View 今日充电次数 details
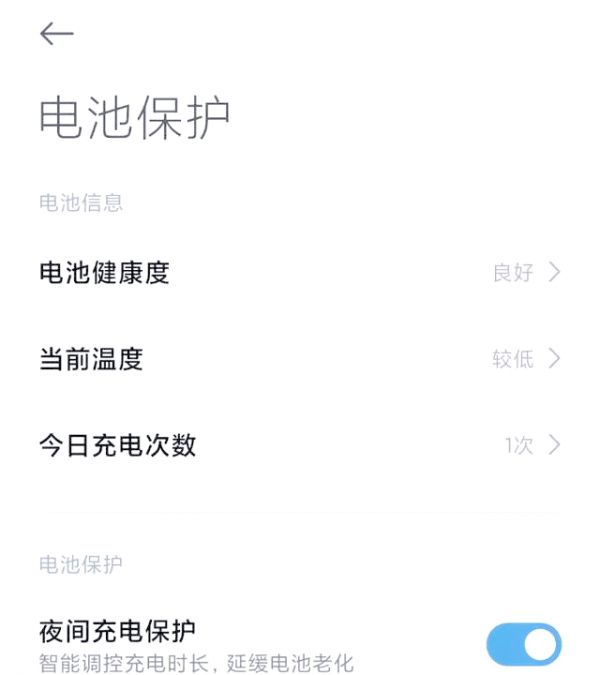The height and width of the screenshot is (675, 600). [x=300, y=445]
